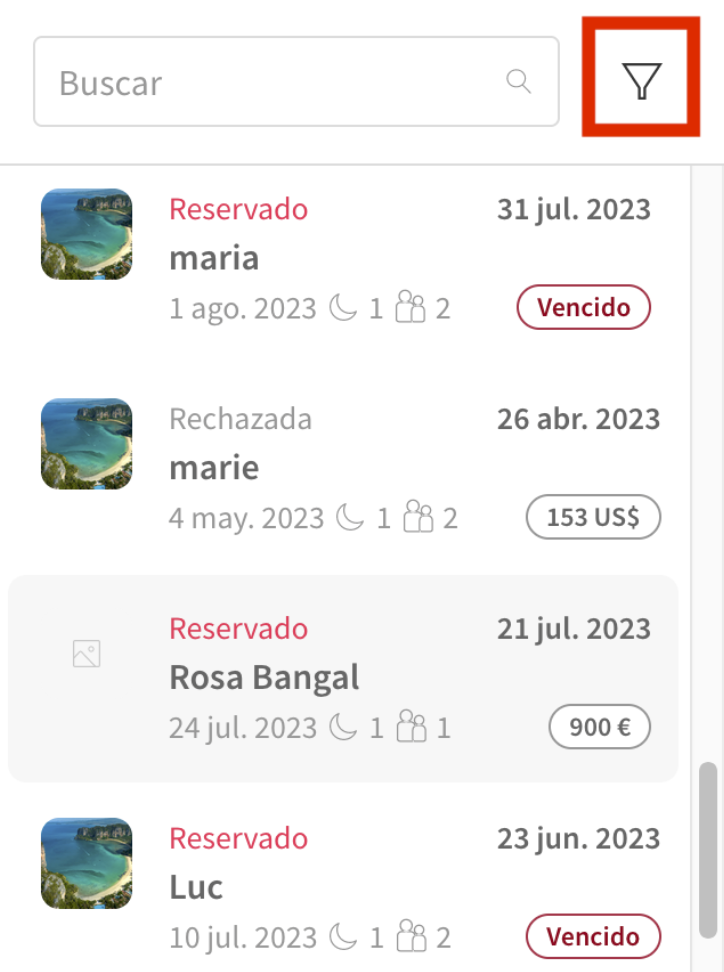
Task: Click the Vencido badge on Luc's row
Action: coord(593,937)
